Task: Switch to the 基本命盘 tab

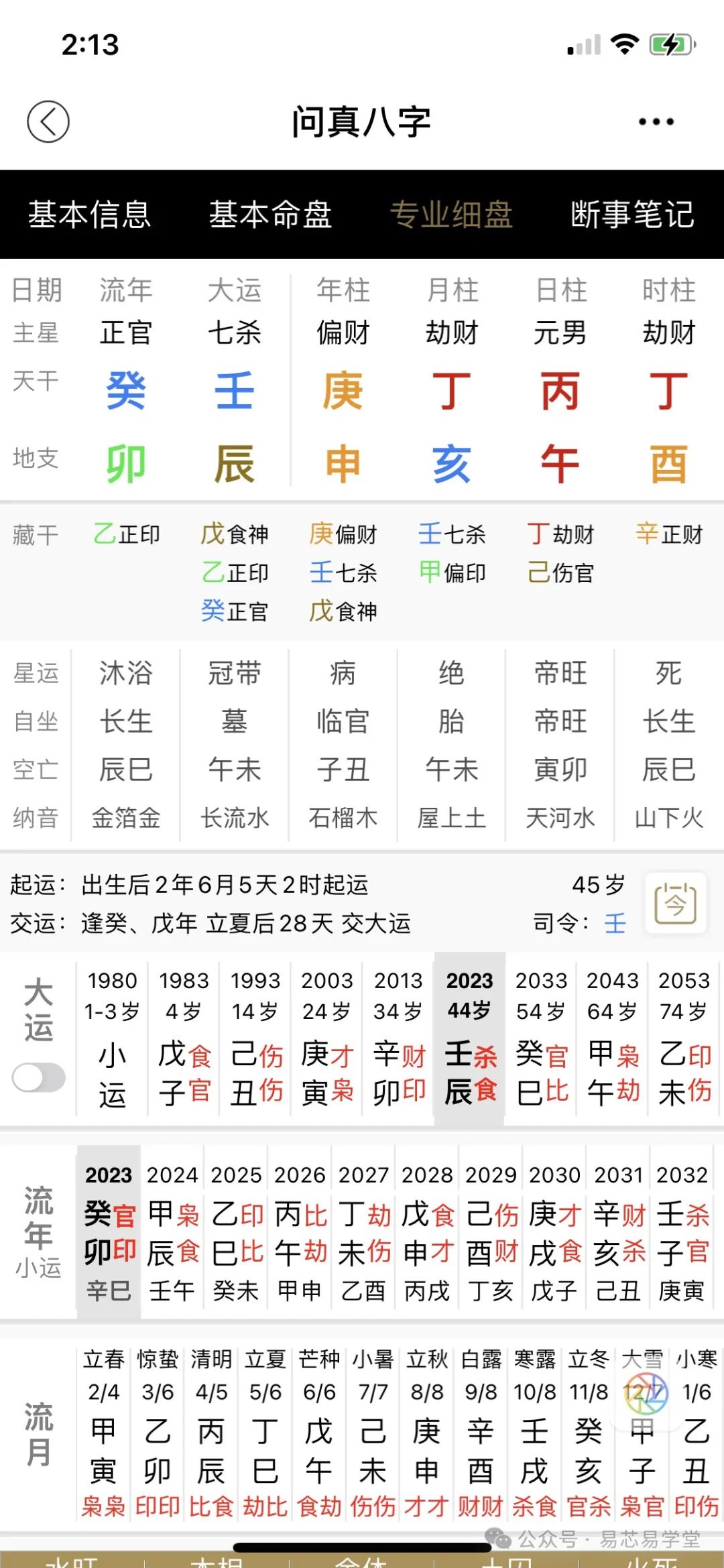Action: pos(270,215)
